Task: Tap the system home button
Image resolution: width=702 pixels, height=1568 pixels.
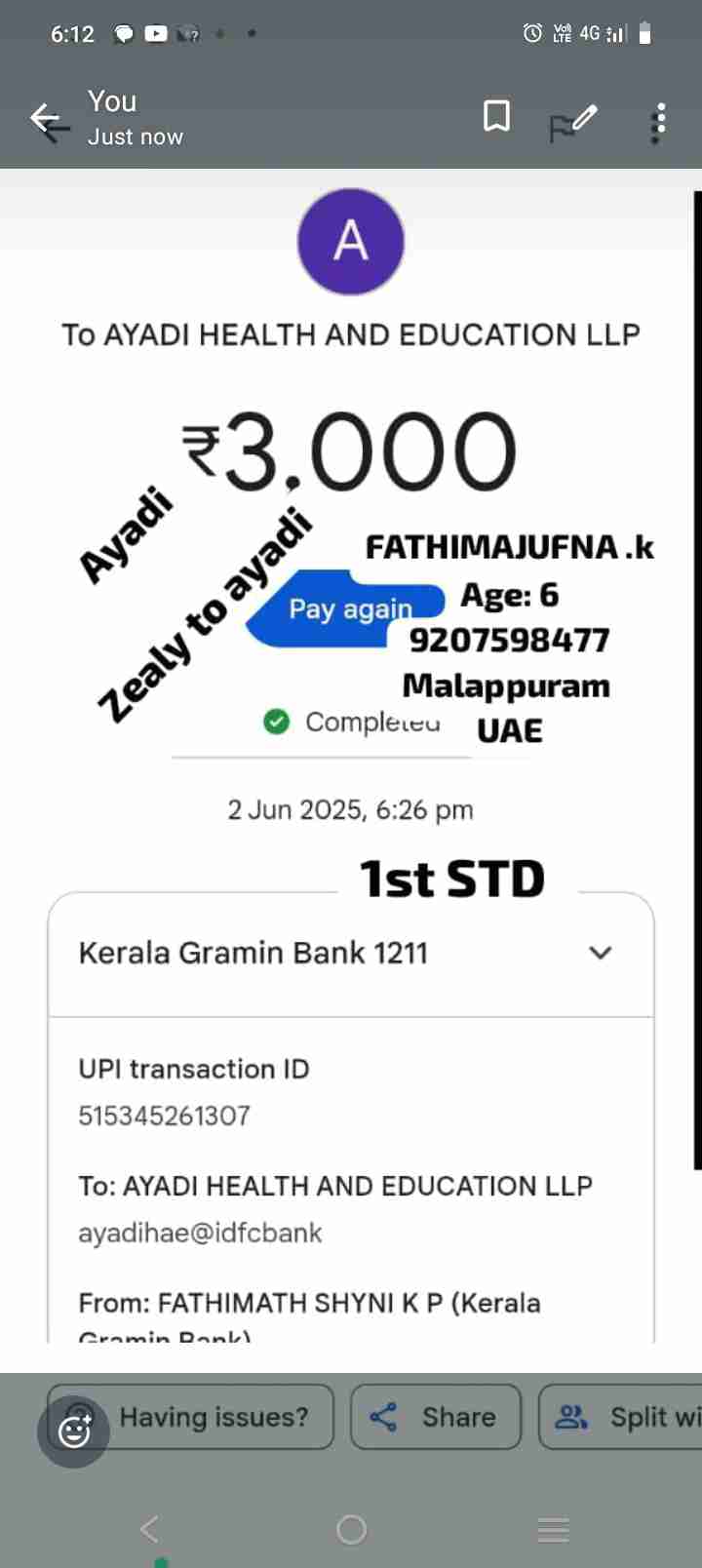Action: coord(351,1529)
